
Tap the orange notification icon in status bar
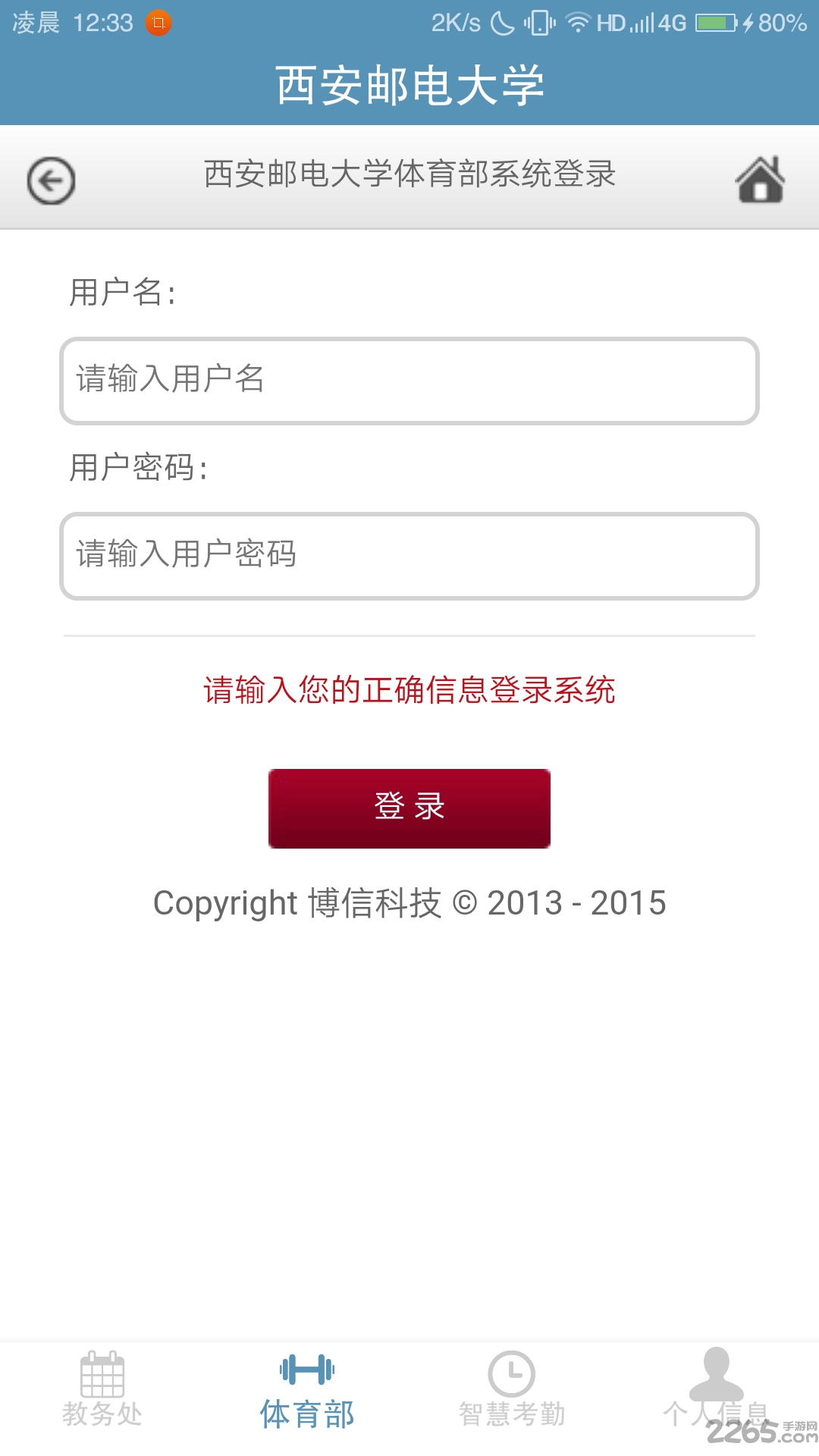click(x=157, y=22)
